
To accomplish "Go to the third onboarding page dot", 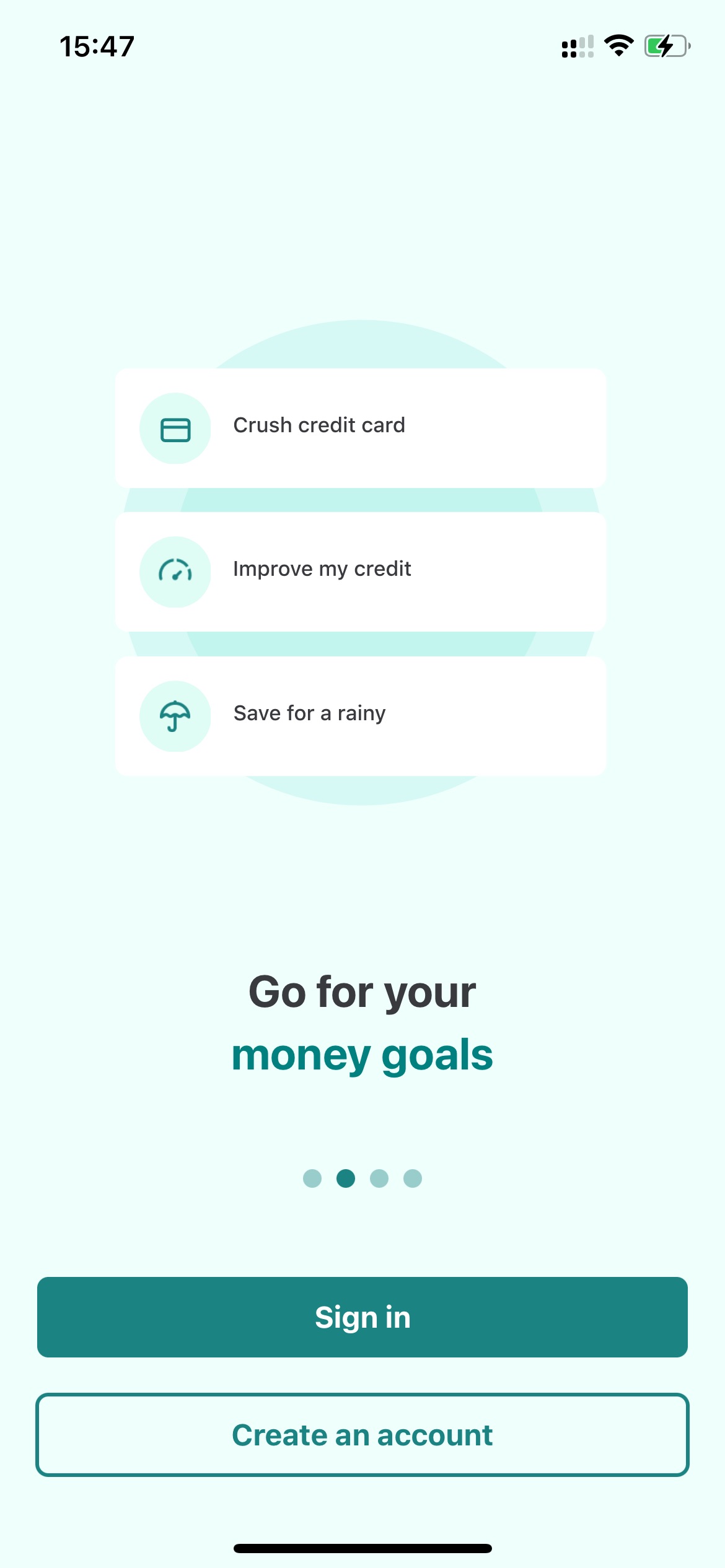I will 379,1178.
